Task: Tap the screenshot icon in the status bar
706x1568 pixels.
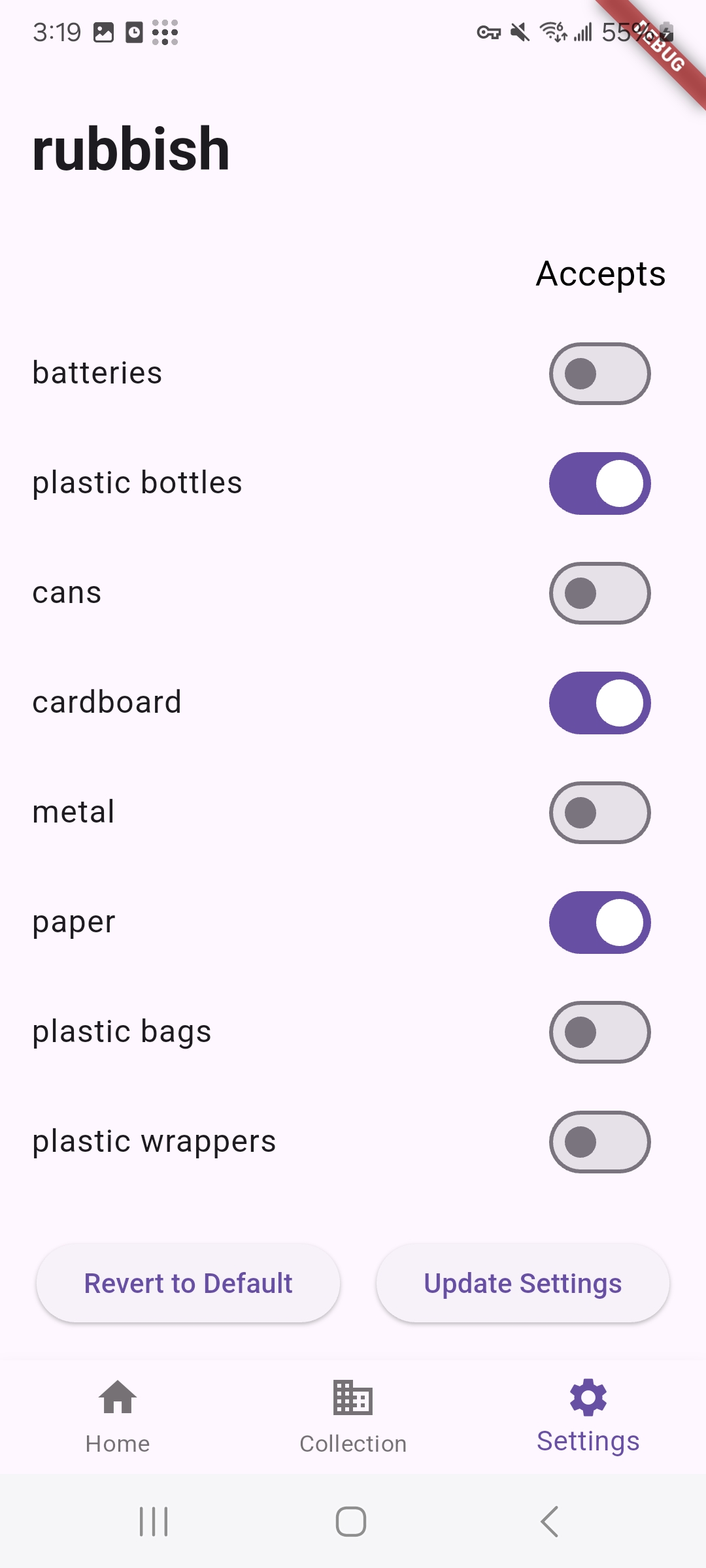Action: [103, 31]
